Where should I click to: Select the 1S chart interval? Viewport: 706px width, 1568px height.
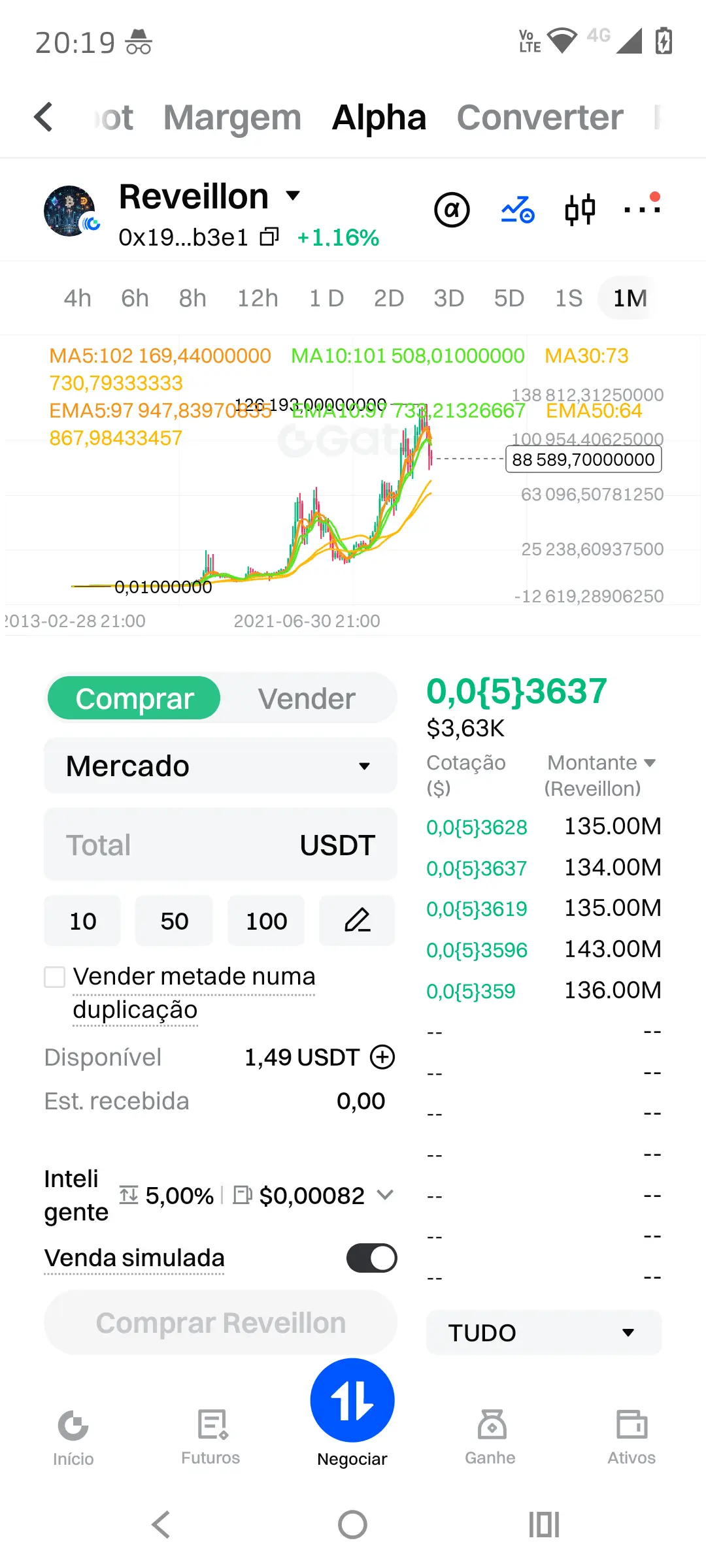point(568,299)
